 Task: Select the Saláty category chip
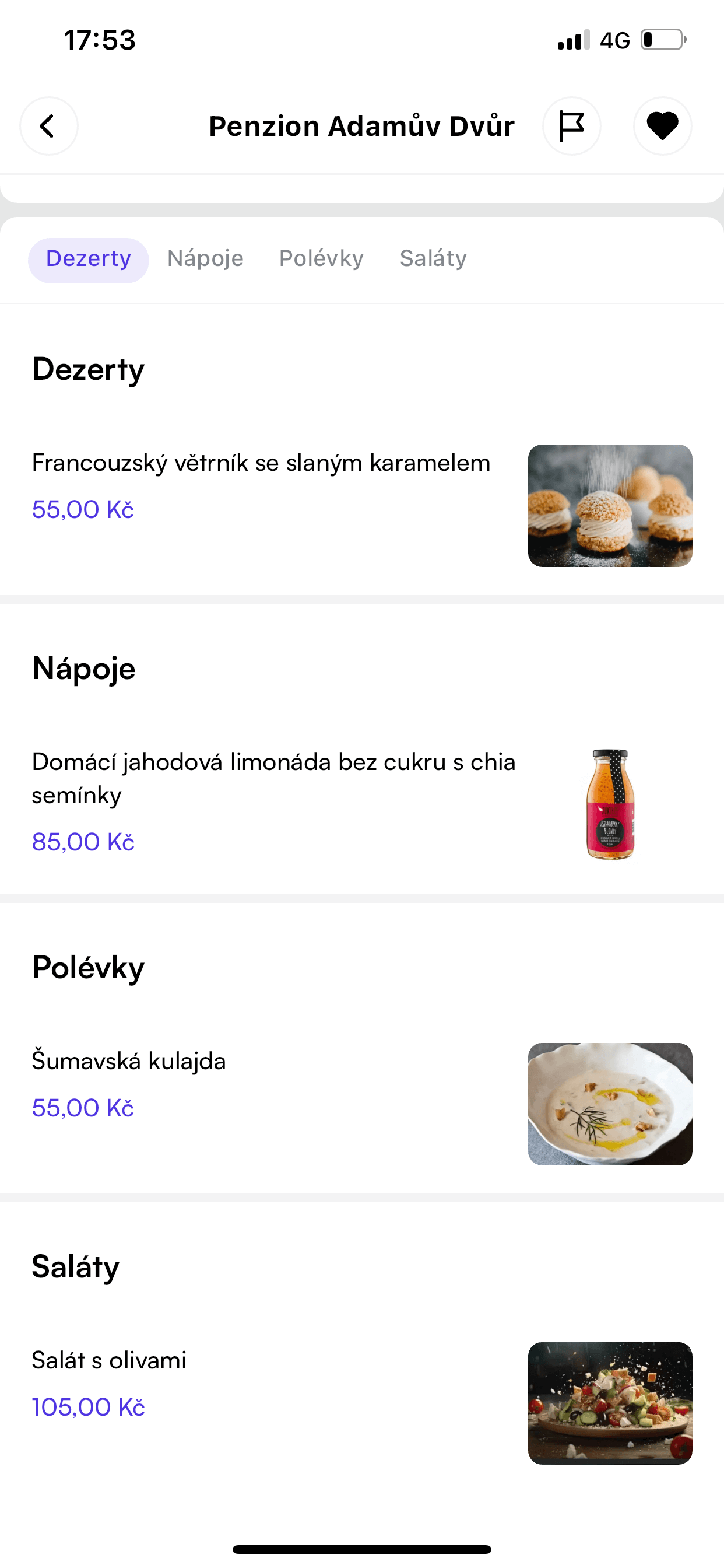[x=433, y=258]
